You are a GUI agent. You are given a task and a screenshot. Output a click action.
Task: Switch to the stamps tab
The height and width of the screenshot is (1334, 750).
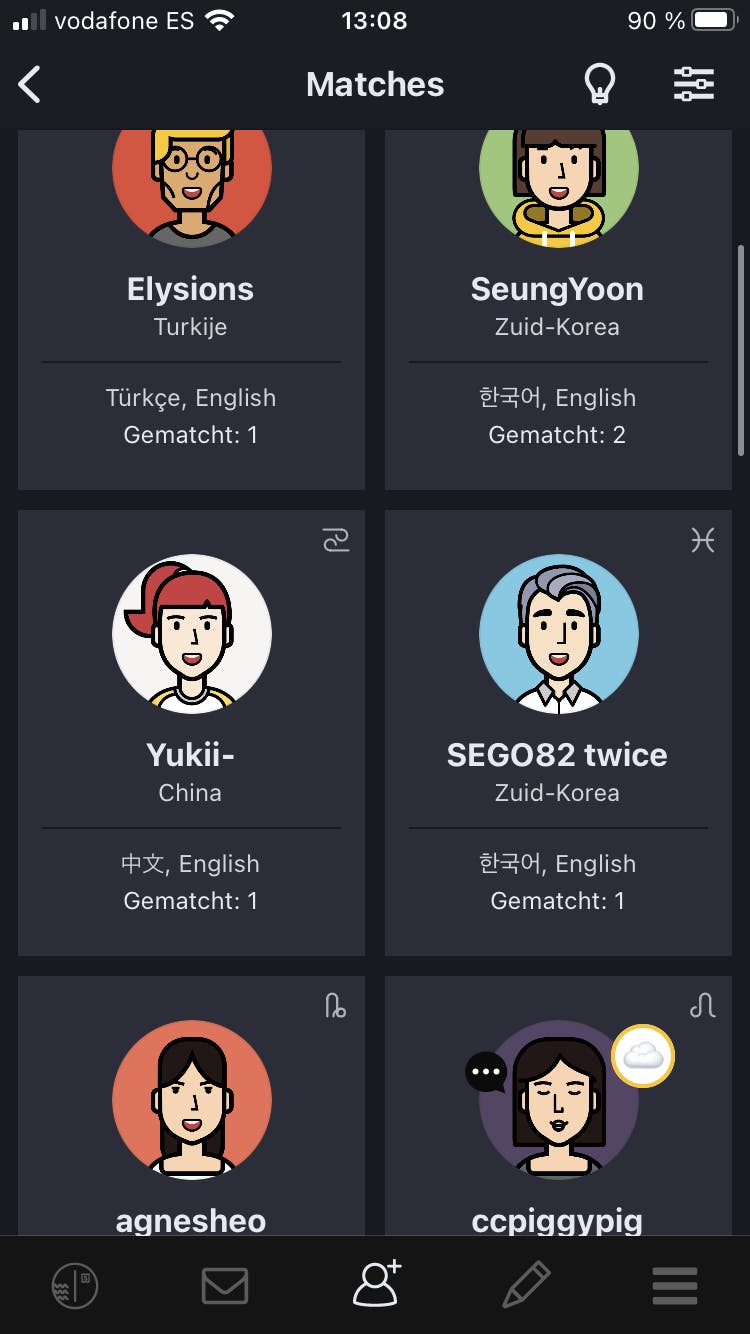75,1286
